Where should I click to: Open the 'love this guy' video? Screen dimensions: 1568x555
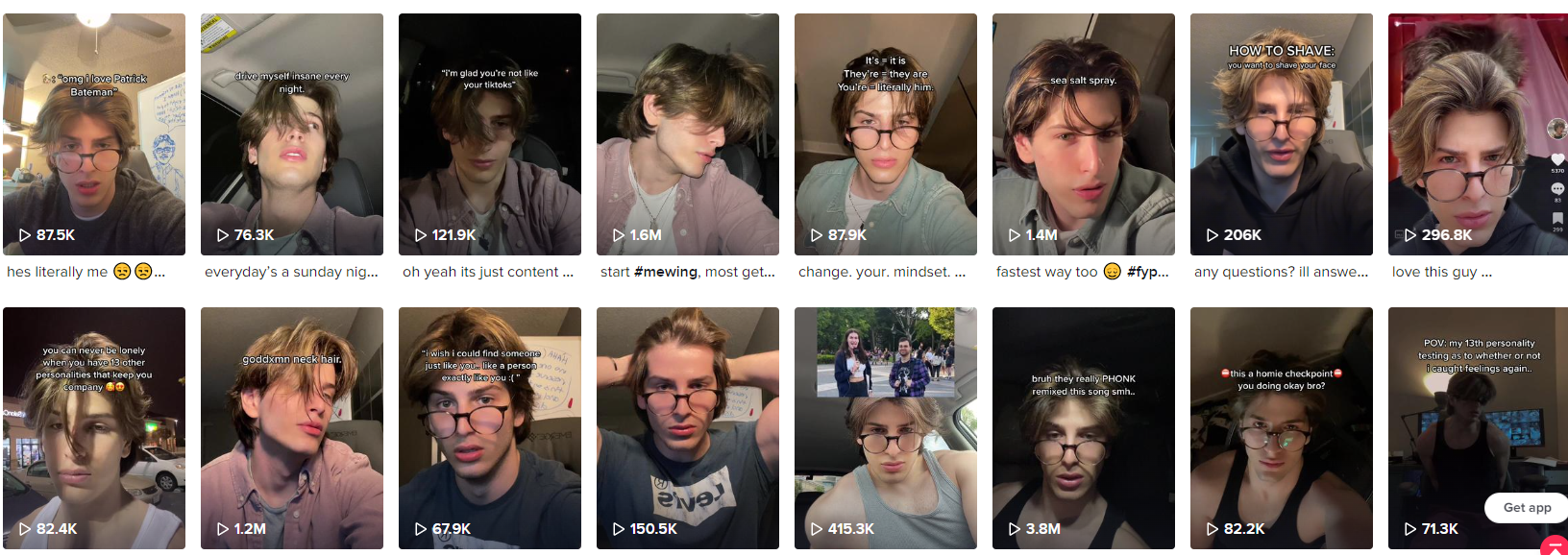[x=1470, y=134]
